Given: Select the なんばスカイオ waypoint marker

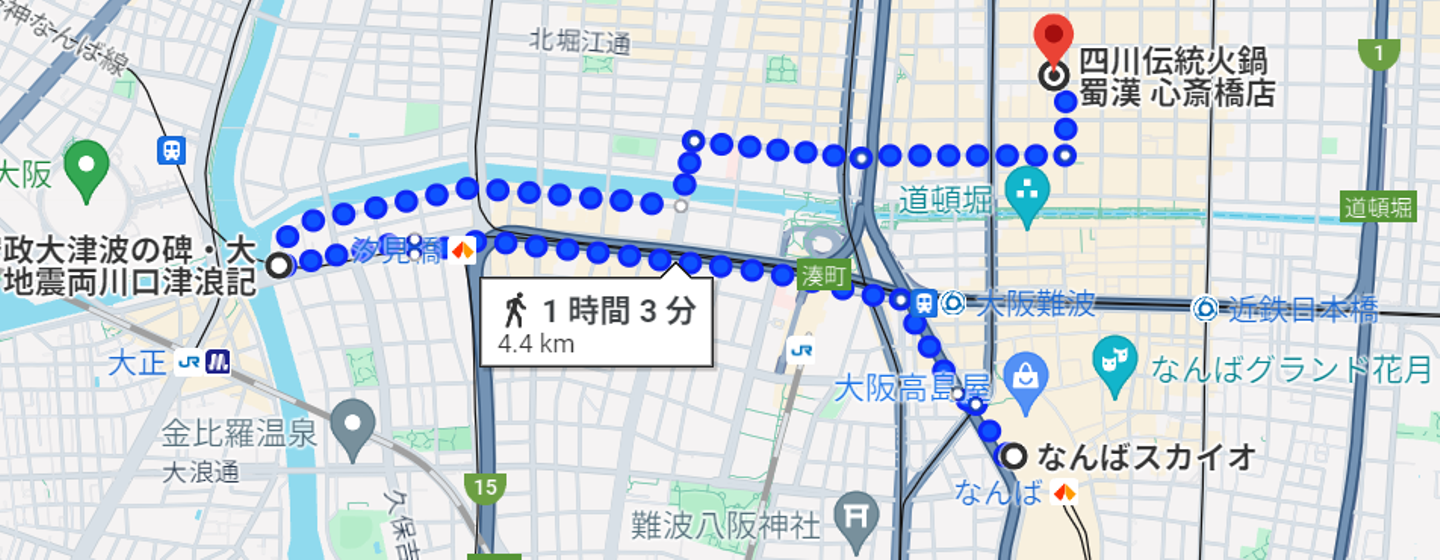Looking at the screenshot, I should click(1014, 457).
